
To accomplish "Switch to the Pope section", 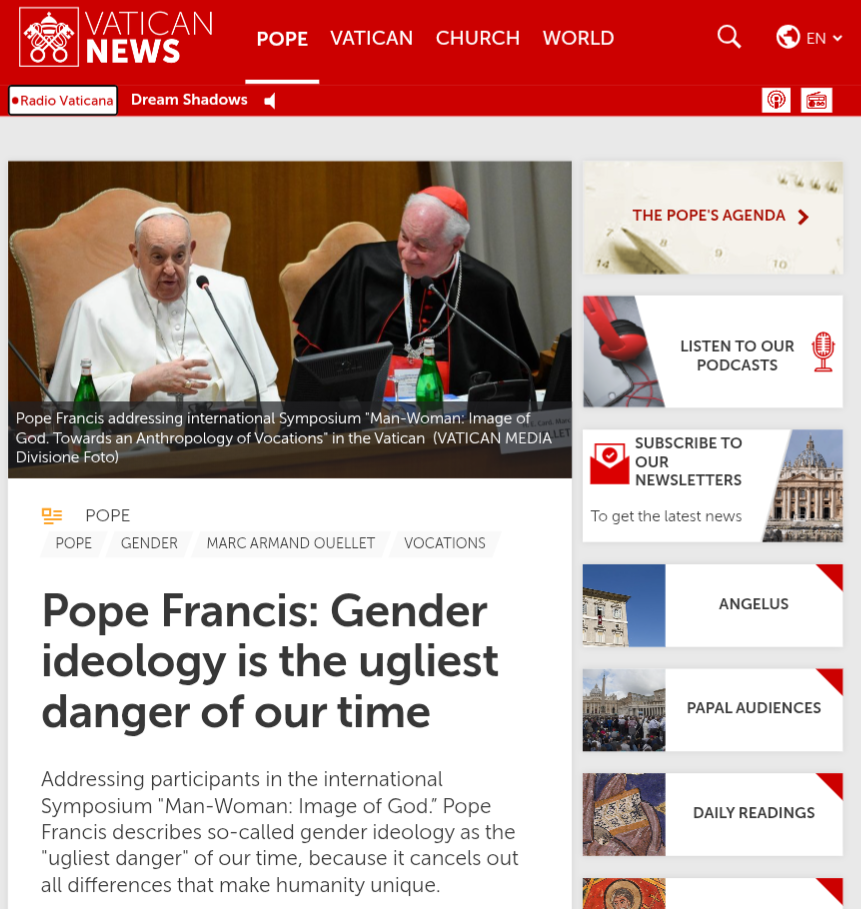I will pyautogui.click(x=282, y=39).
